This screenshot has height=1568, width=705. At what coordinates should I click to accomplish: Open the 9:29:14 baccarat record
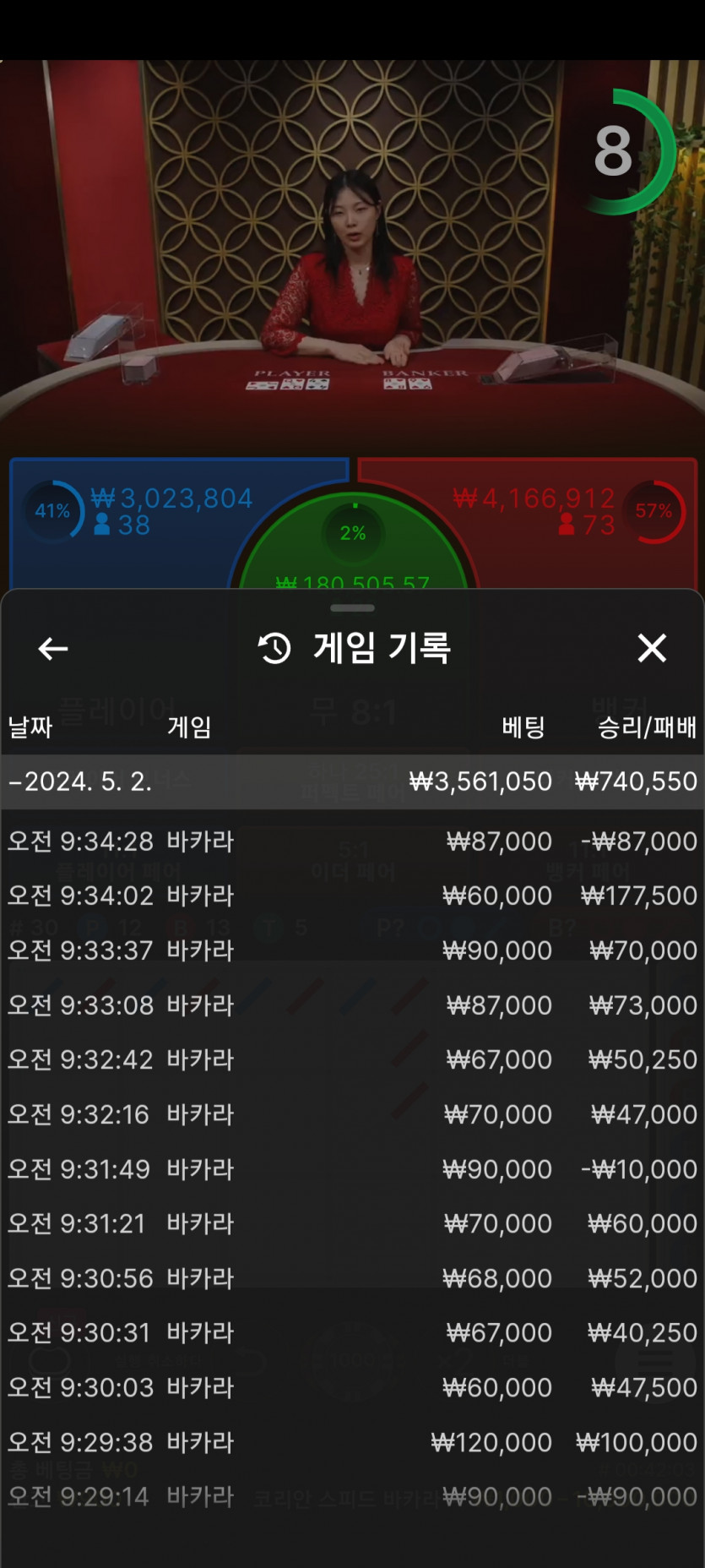click(352, 1496)
